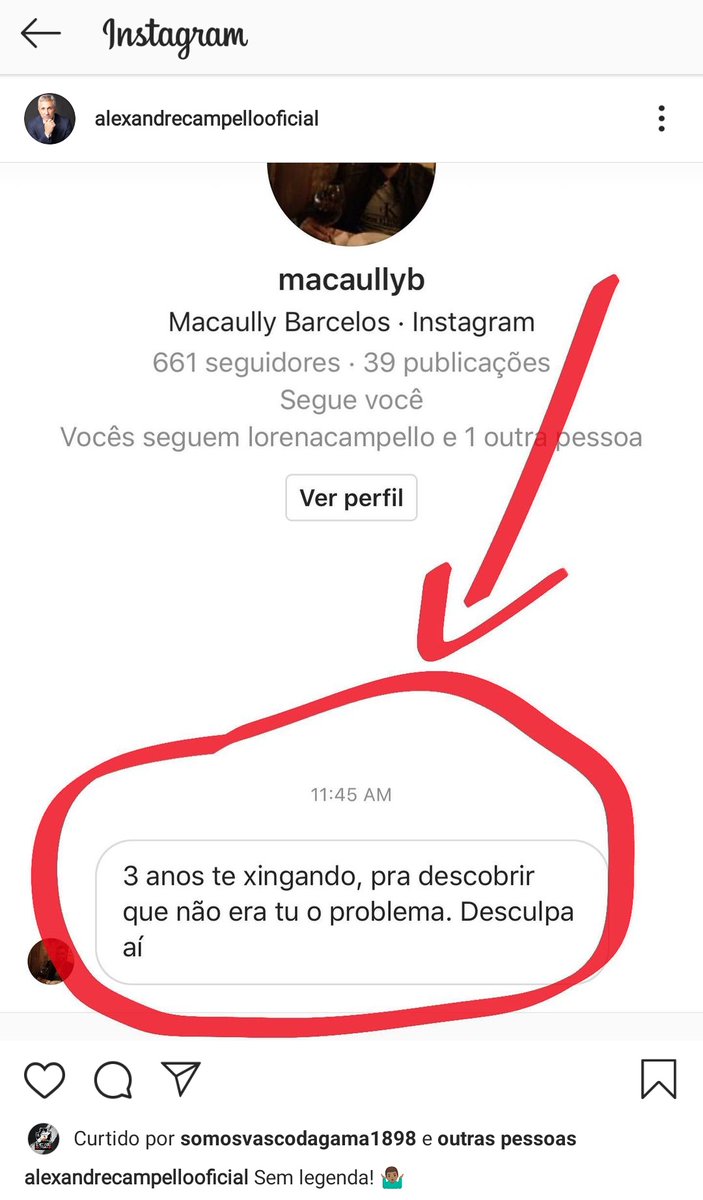Go back from this Instagram post
The height and width of the screenshot is (1200, 703).
[41, 34]
